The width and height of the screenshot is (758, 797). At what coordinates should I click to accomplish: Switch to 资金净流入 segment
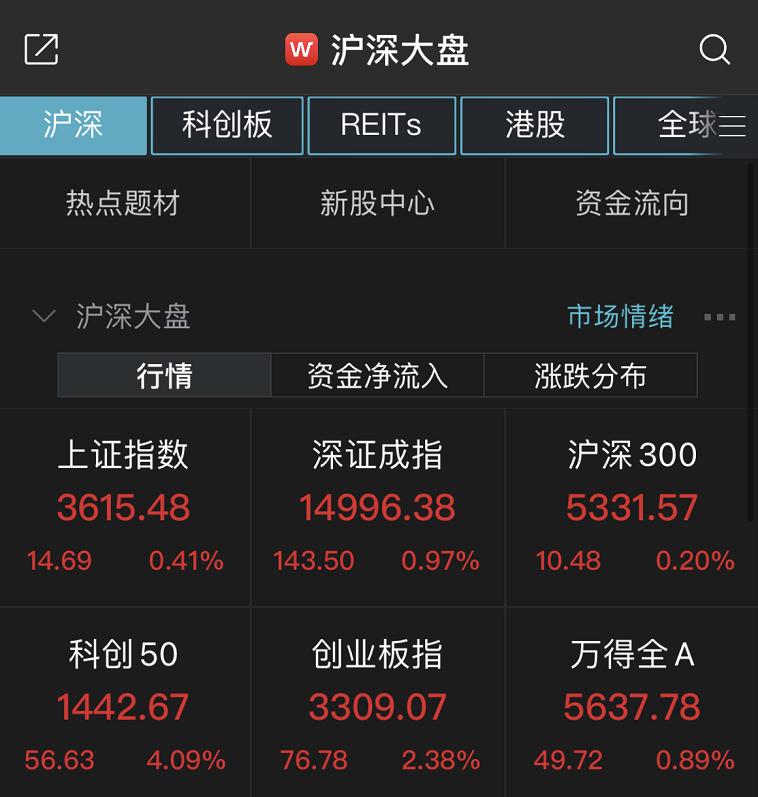pyautogui.click(x=377, y=376)
